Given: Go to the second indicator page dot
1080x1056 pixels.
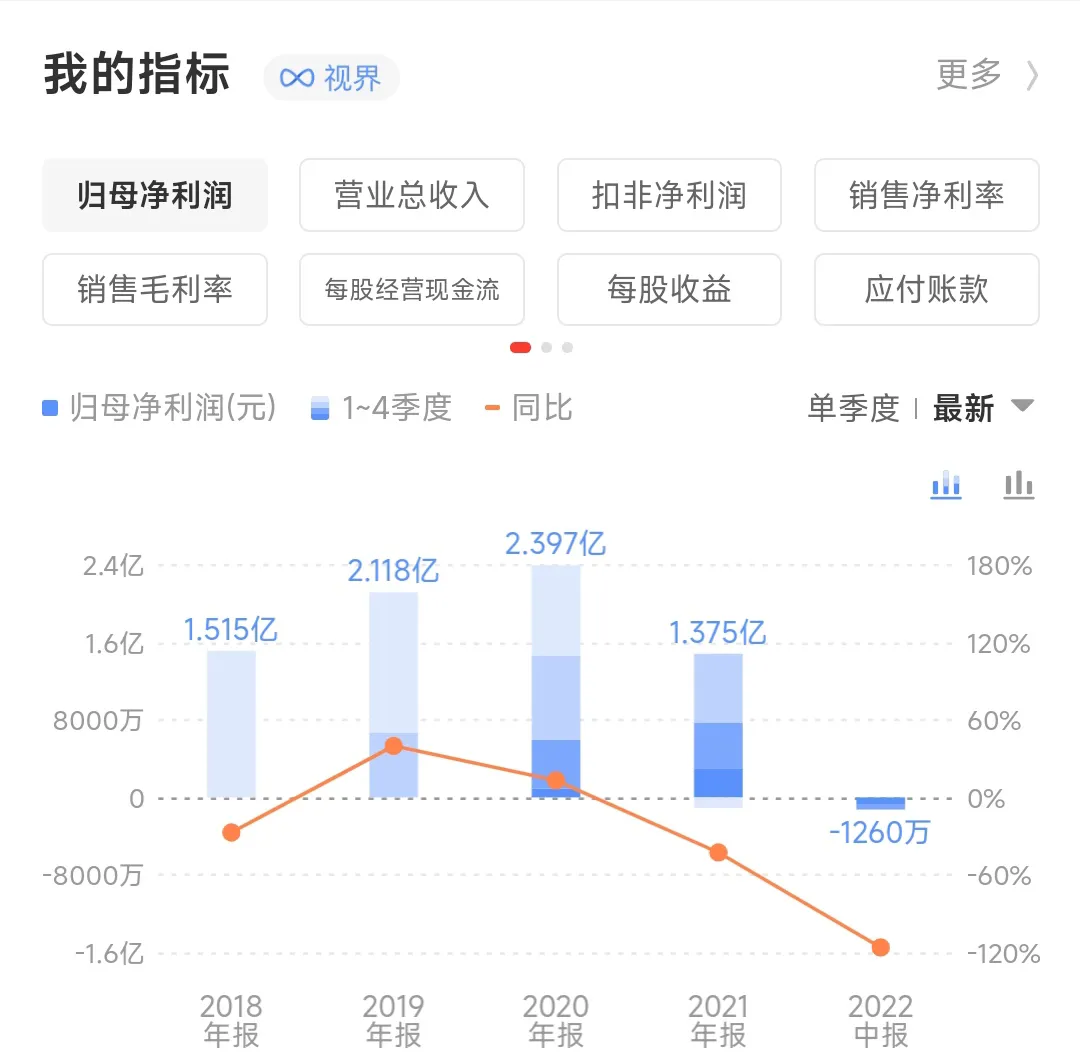Looking at the screenshot, I should coord(546,348).
